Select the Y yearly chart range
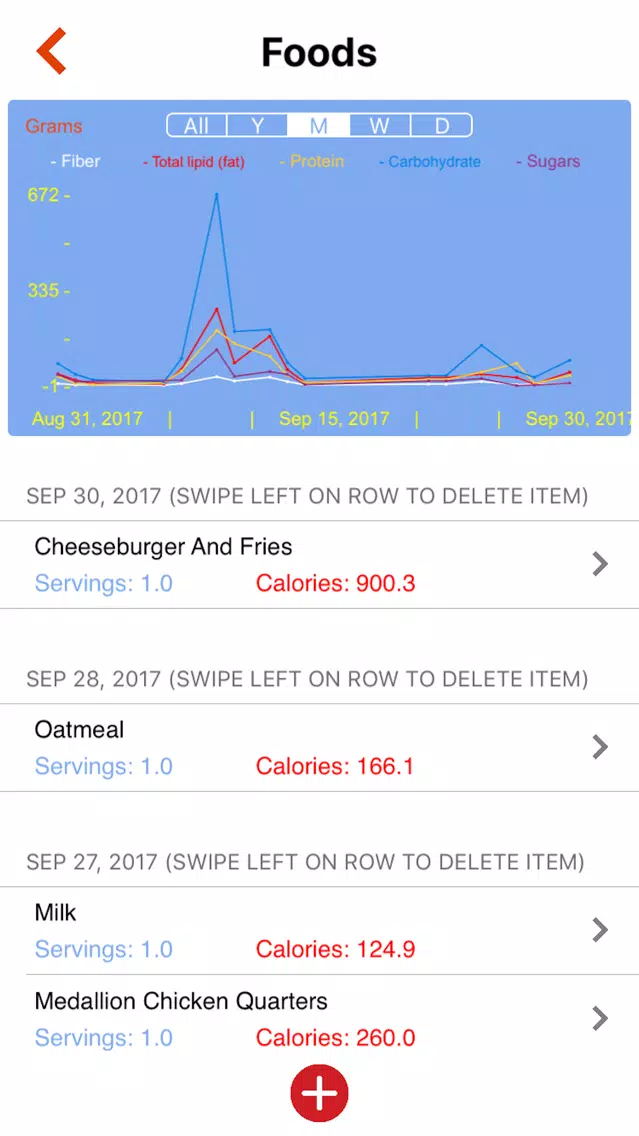 point(257,125)
